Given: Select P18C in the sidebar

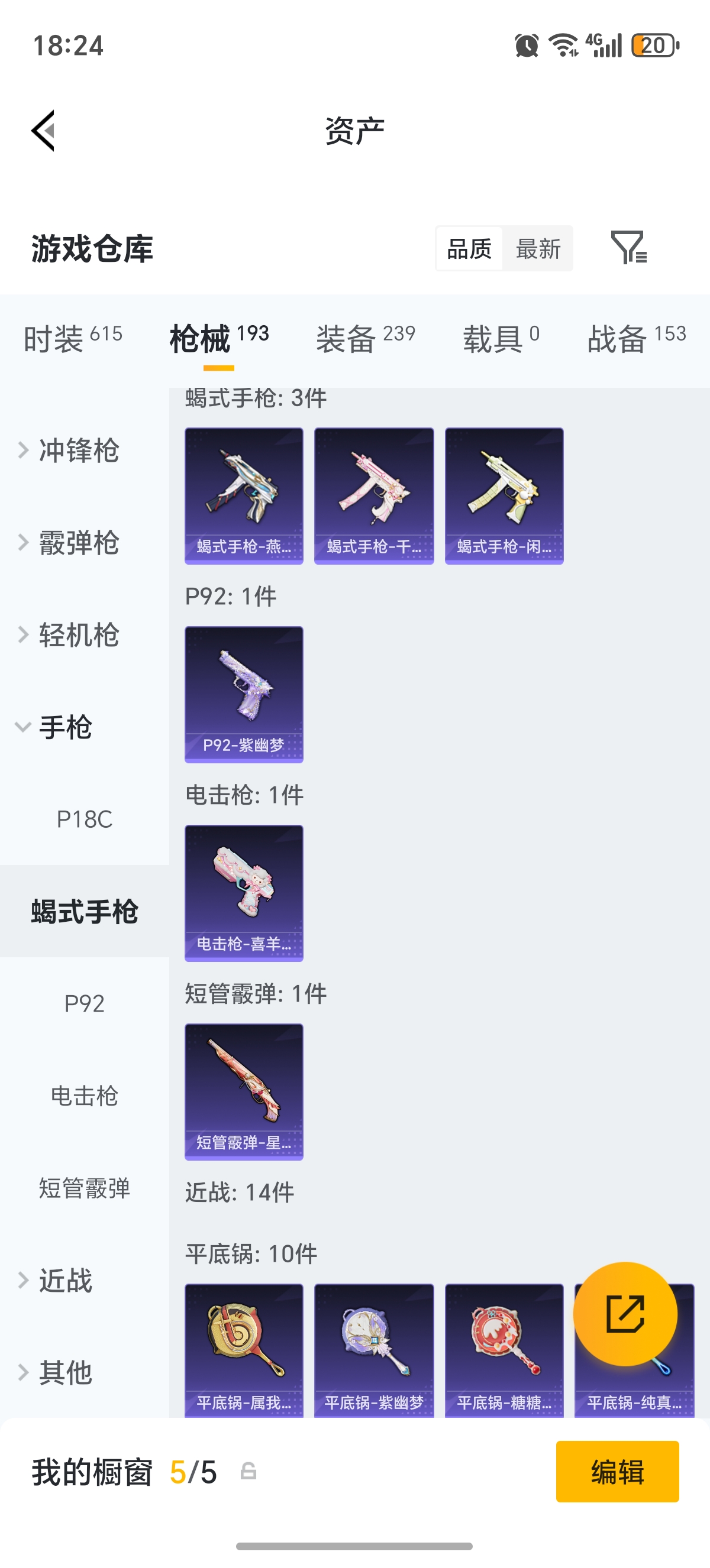Looking at the screenshot, I should (x=84, y=819).
